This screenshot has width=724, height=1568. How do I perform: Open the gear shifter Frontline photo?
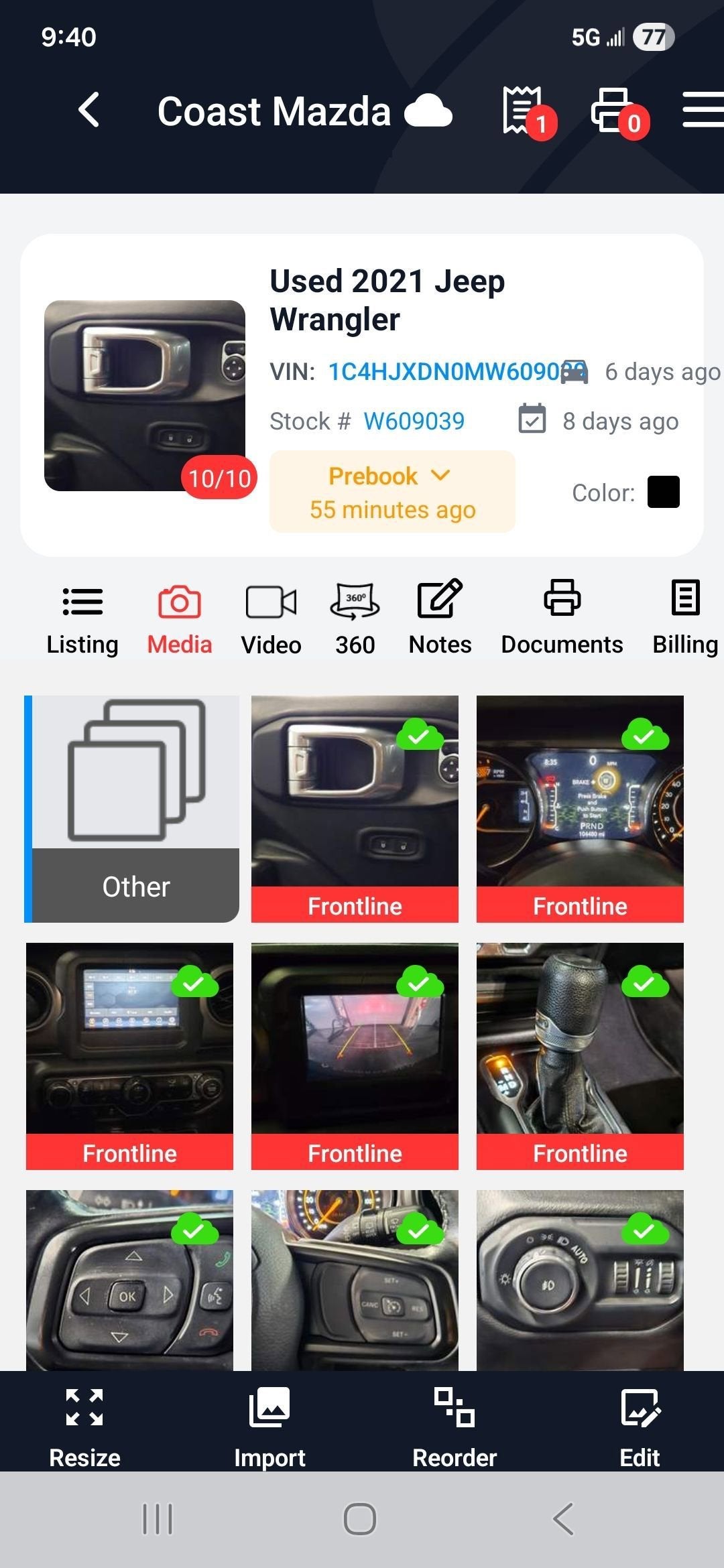pyautogui.click(x=580, y=1055)
